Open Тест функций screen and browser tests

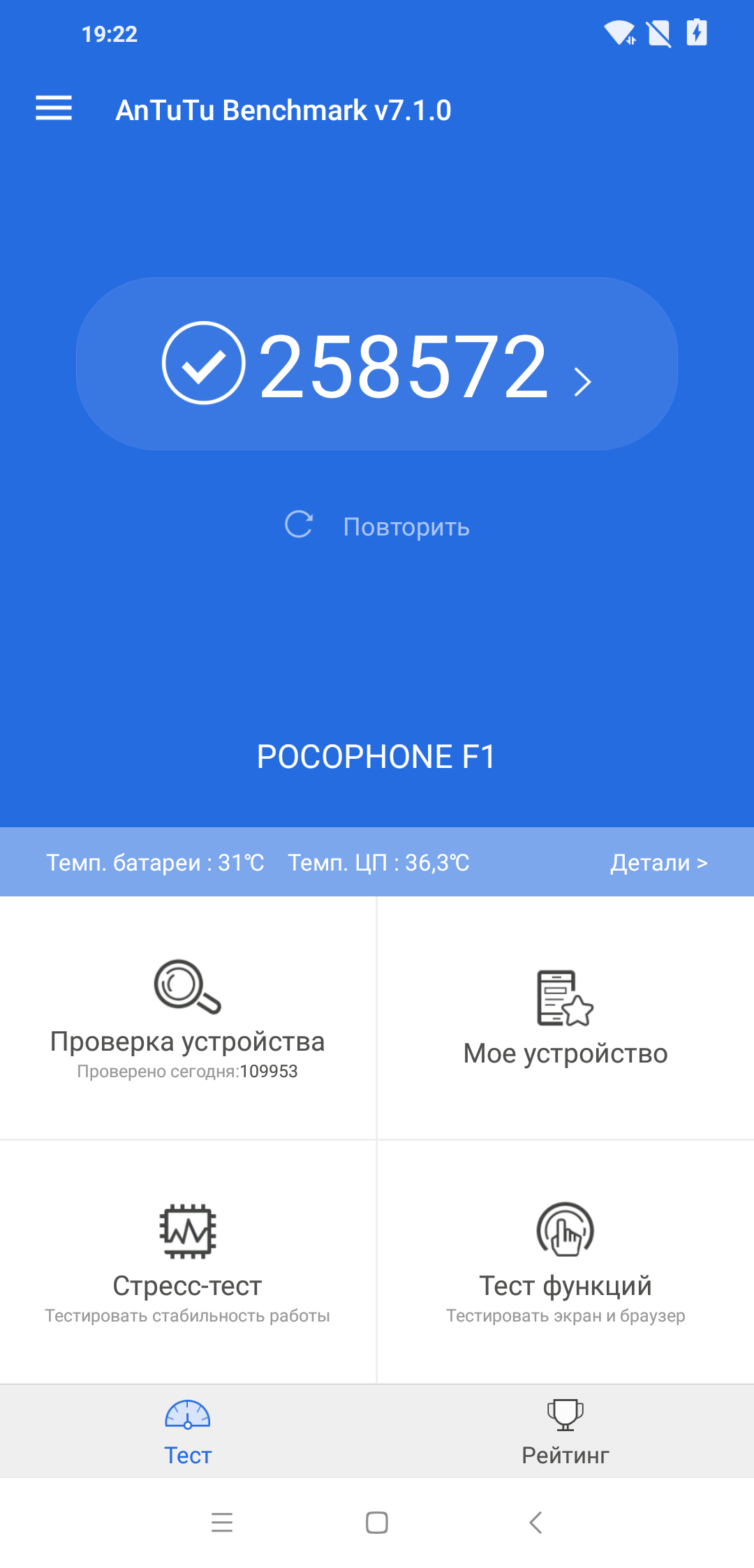[x=565, y=1262]
